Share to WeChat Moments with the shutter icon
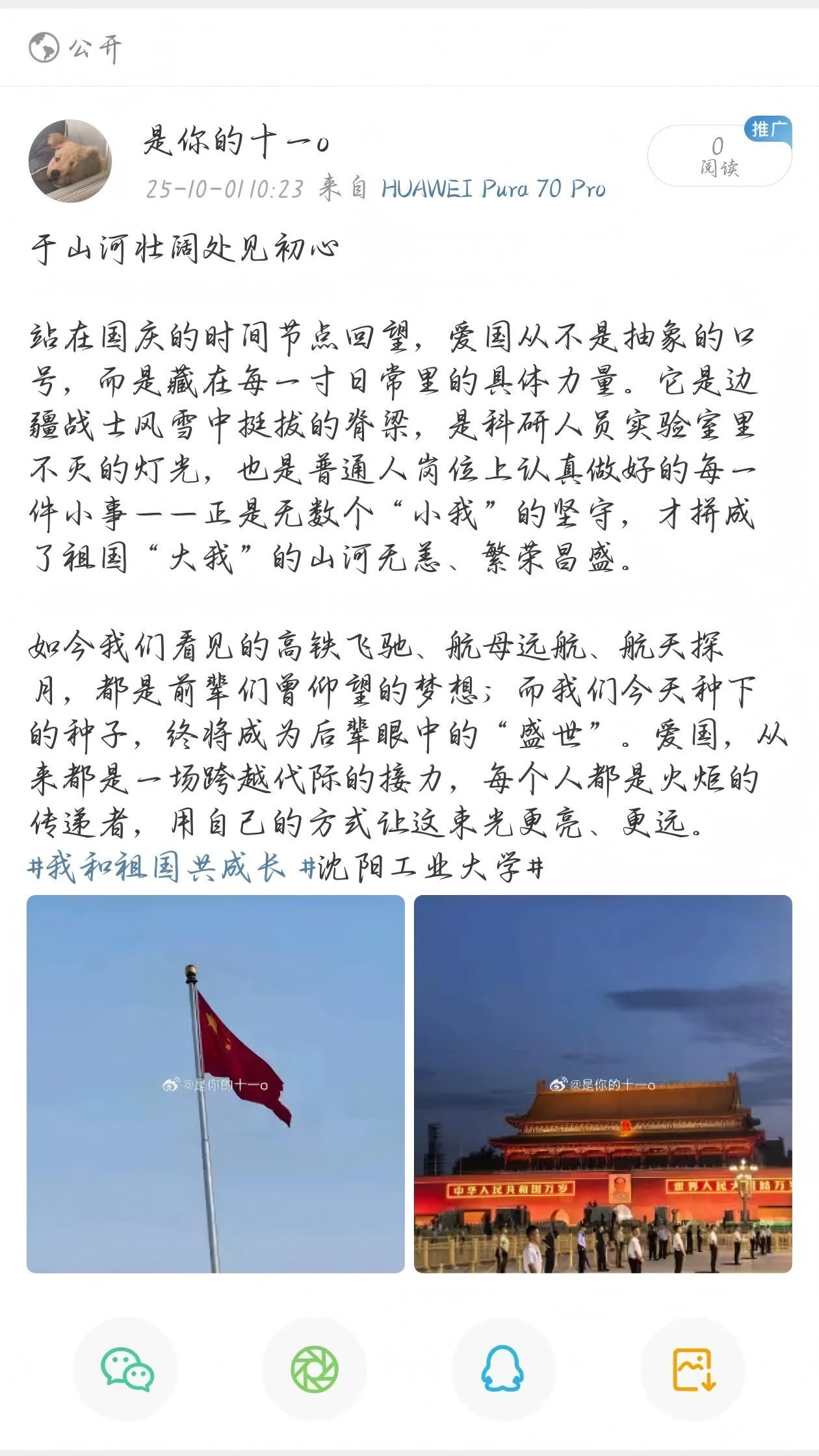Viewport: 819px width, 1456px height. click(315, 1370)
